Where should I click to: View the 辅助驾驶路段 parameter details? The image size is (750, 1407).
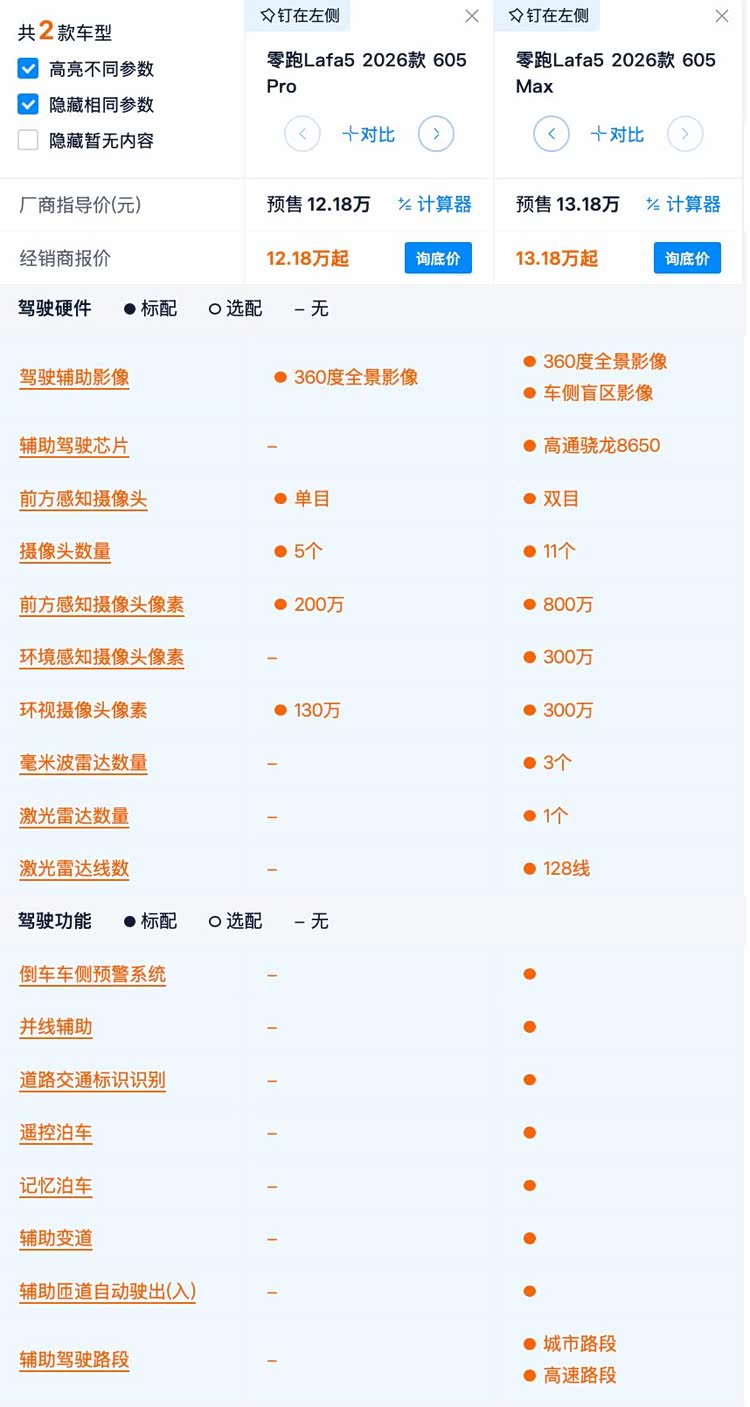pos(74,1360)
